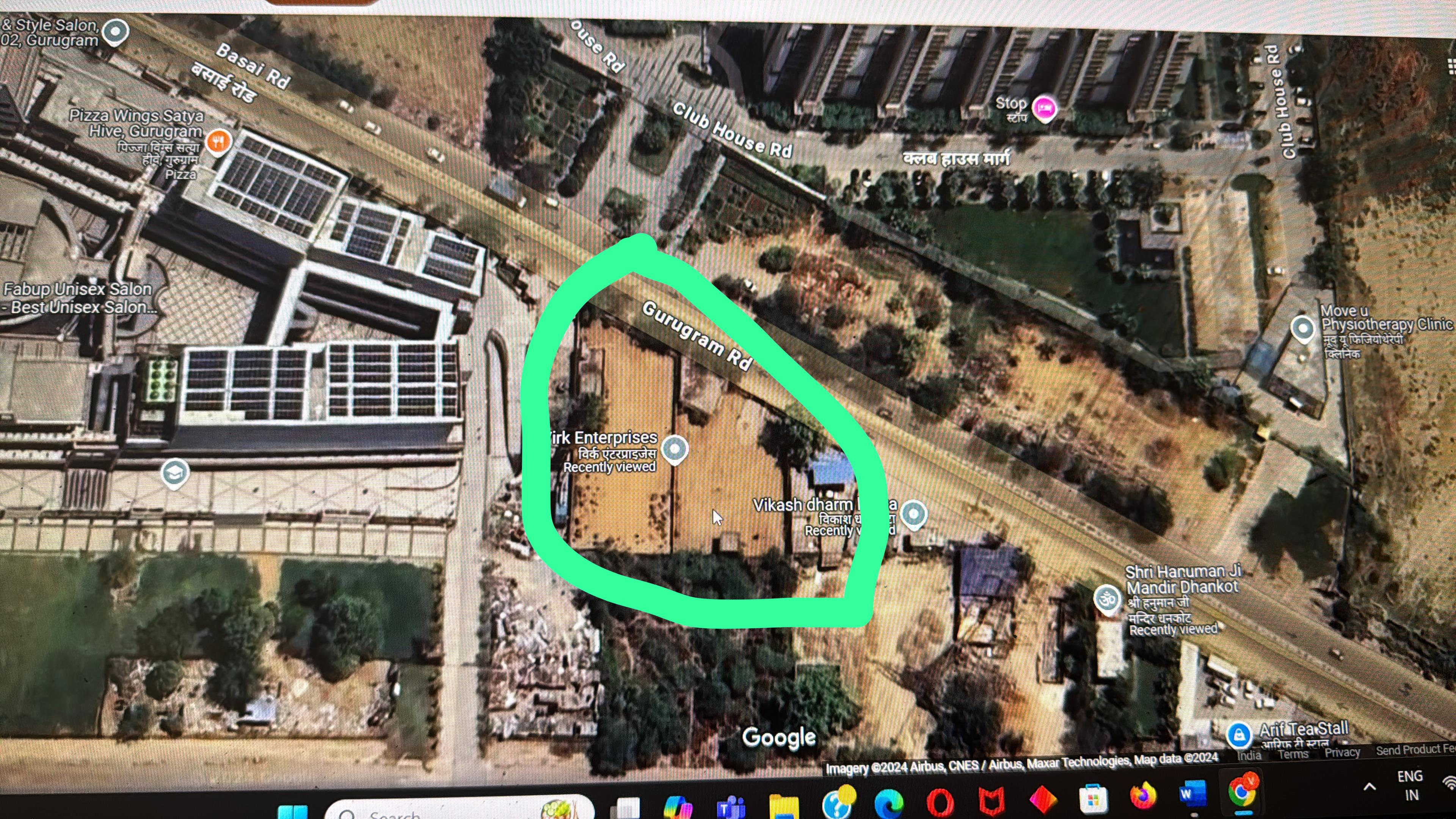Open Firefox from the taskbar

click(1143, 797)
